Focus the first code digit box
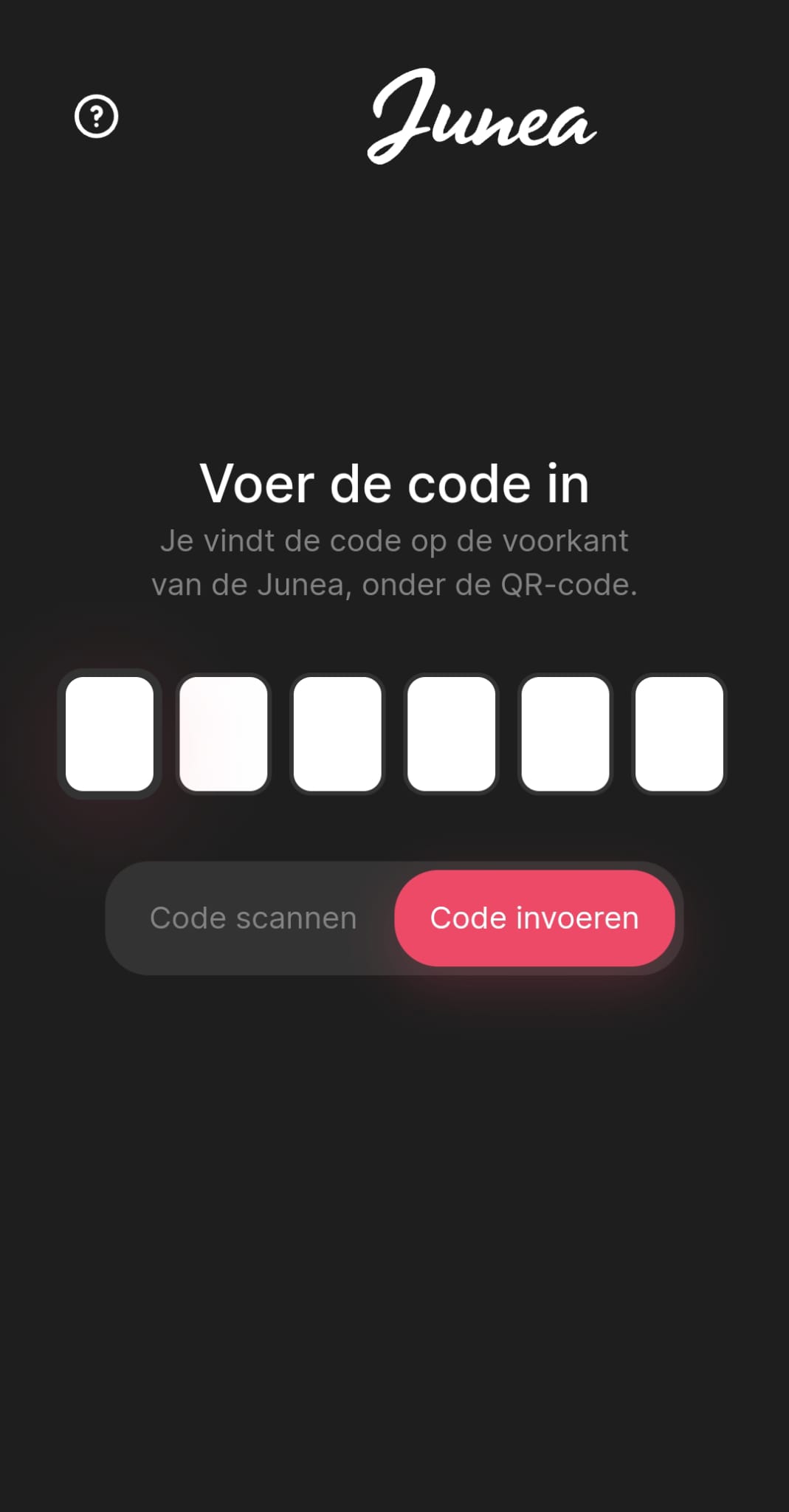Screen dimensions: 789x1512 pos(109,734)
